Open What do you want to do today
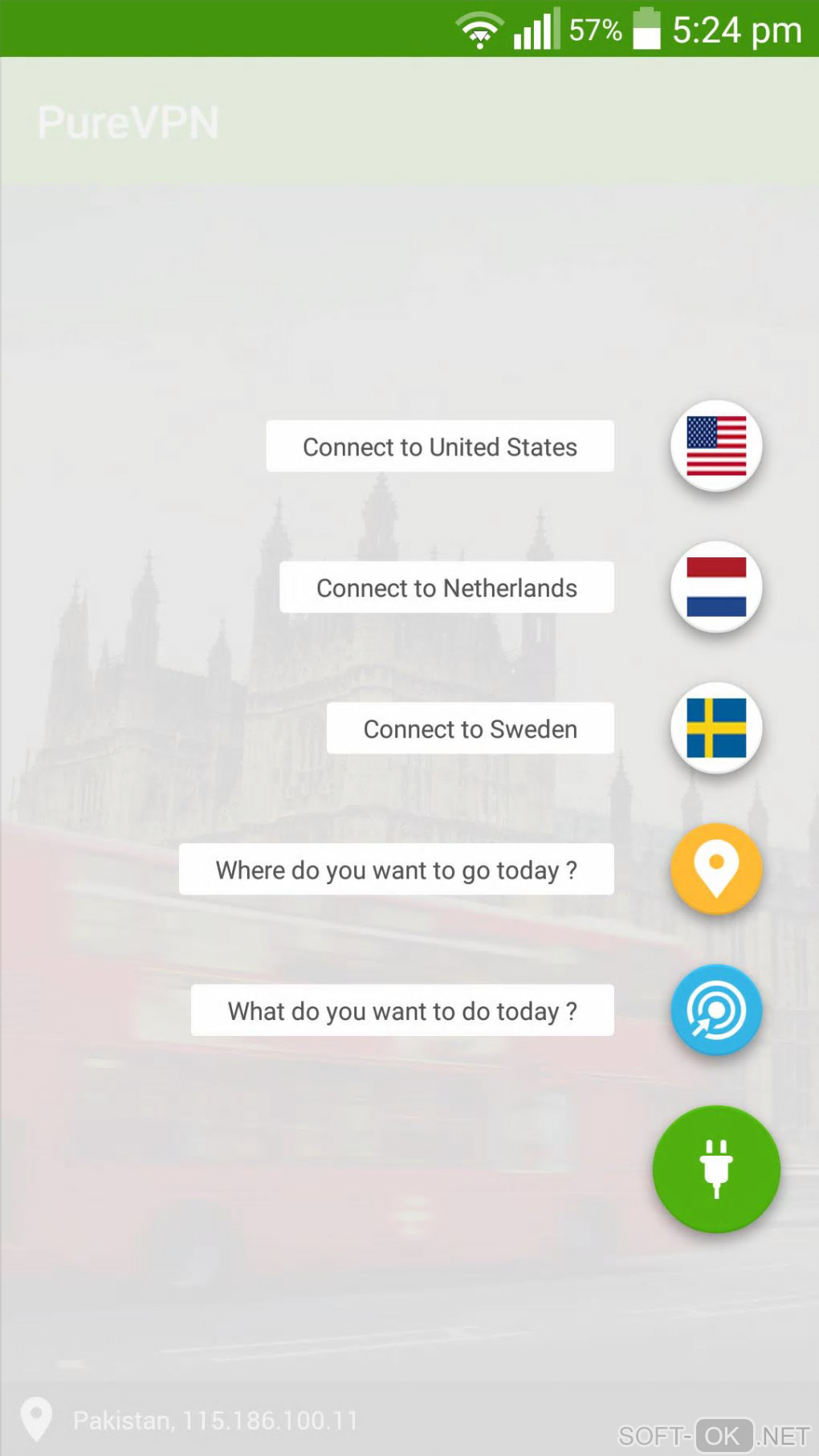 [x=402, y=1011]
